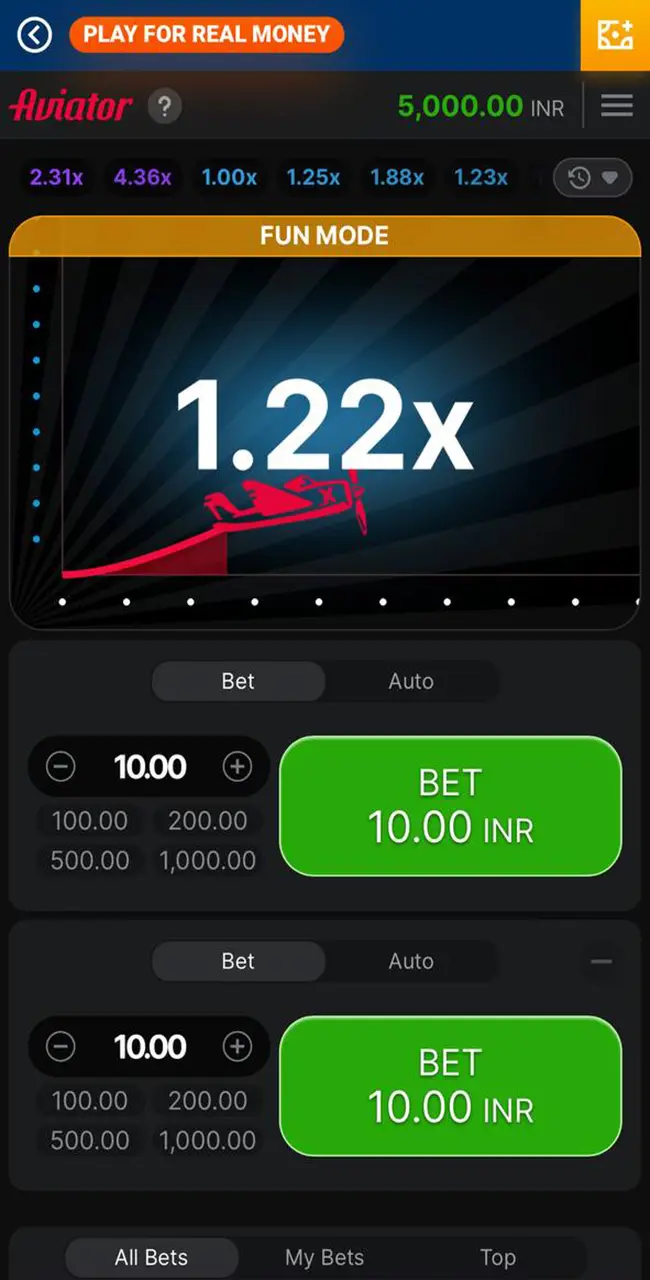Viewport: 650px width, 1280px height.
Task: Place the first 10.00 INR bet
Action: (x=450, y=806)
